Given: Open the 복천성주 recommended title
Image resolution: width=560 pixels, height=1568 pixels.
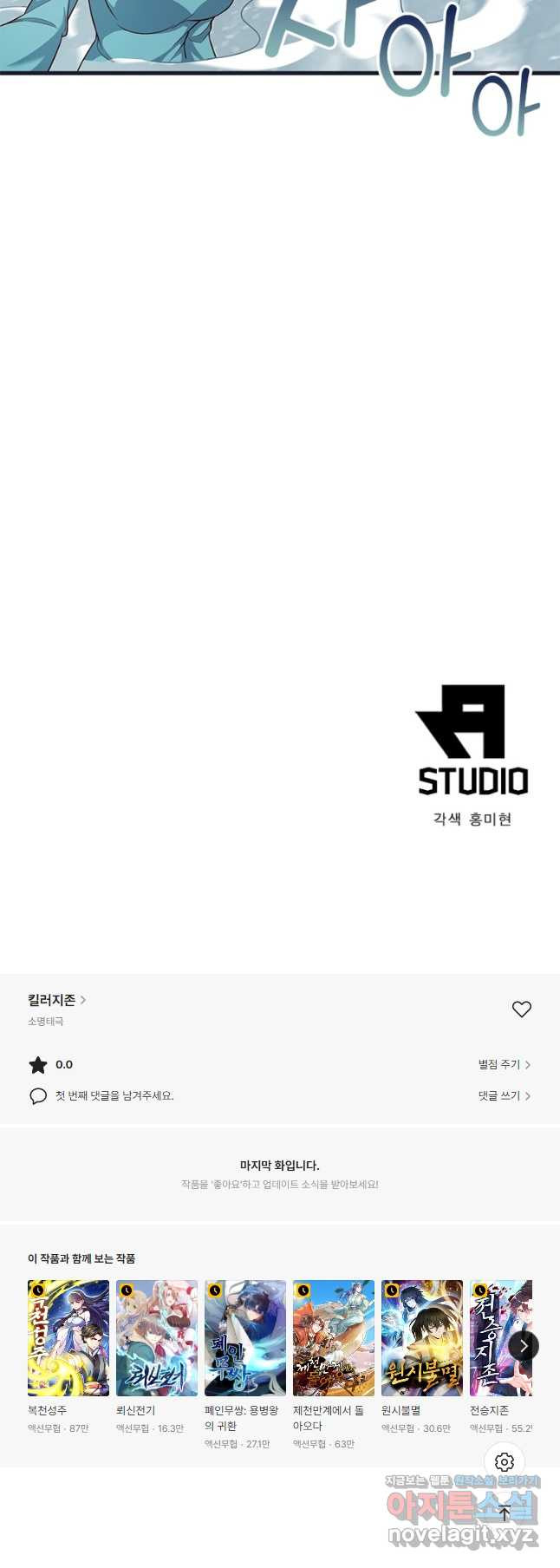Looking at the screenshot, I should tap(68, 1337).
